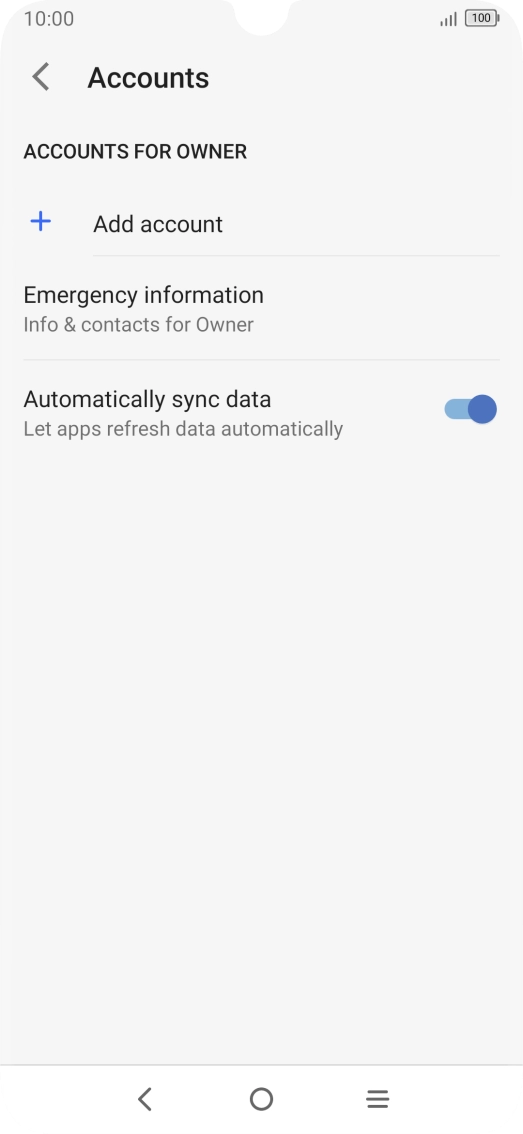Screen dimensions: 523x1134
Task: Go back from the Accounts screen
Action: pyautogui.click(x=41, y=77)
